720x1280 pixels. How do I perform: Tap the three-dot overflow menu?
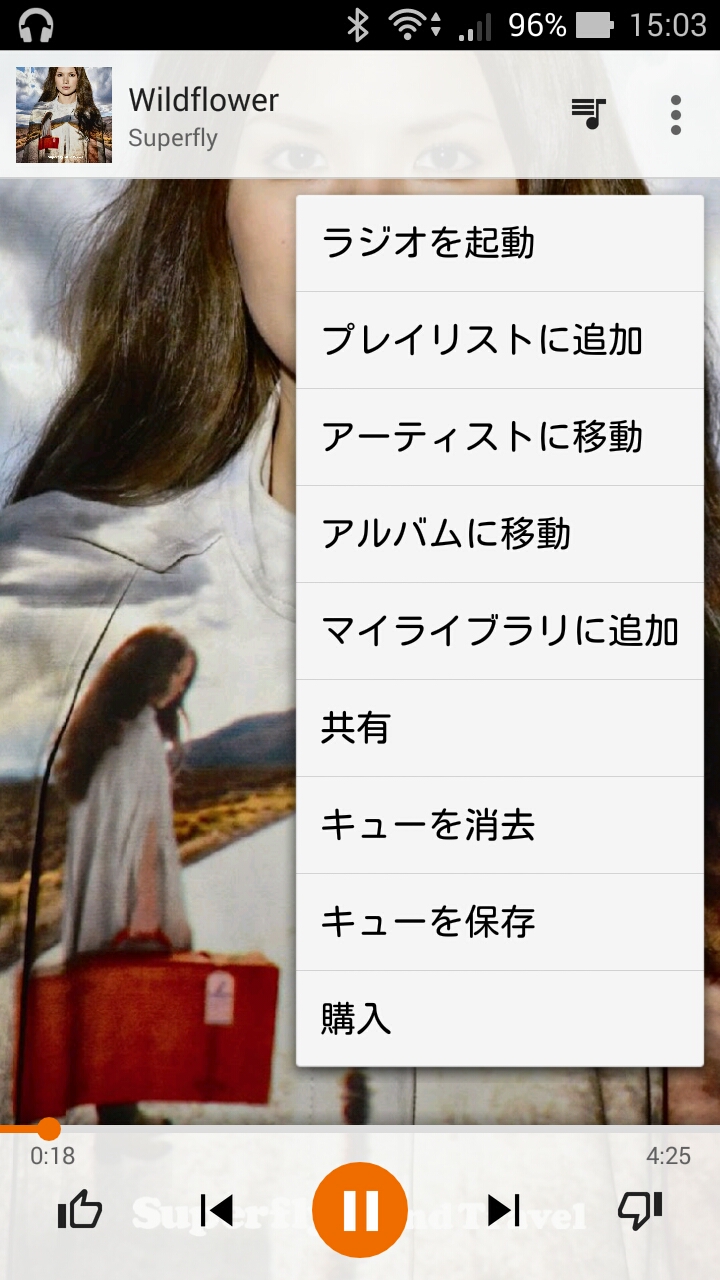(676, 115)
